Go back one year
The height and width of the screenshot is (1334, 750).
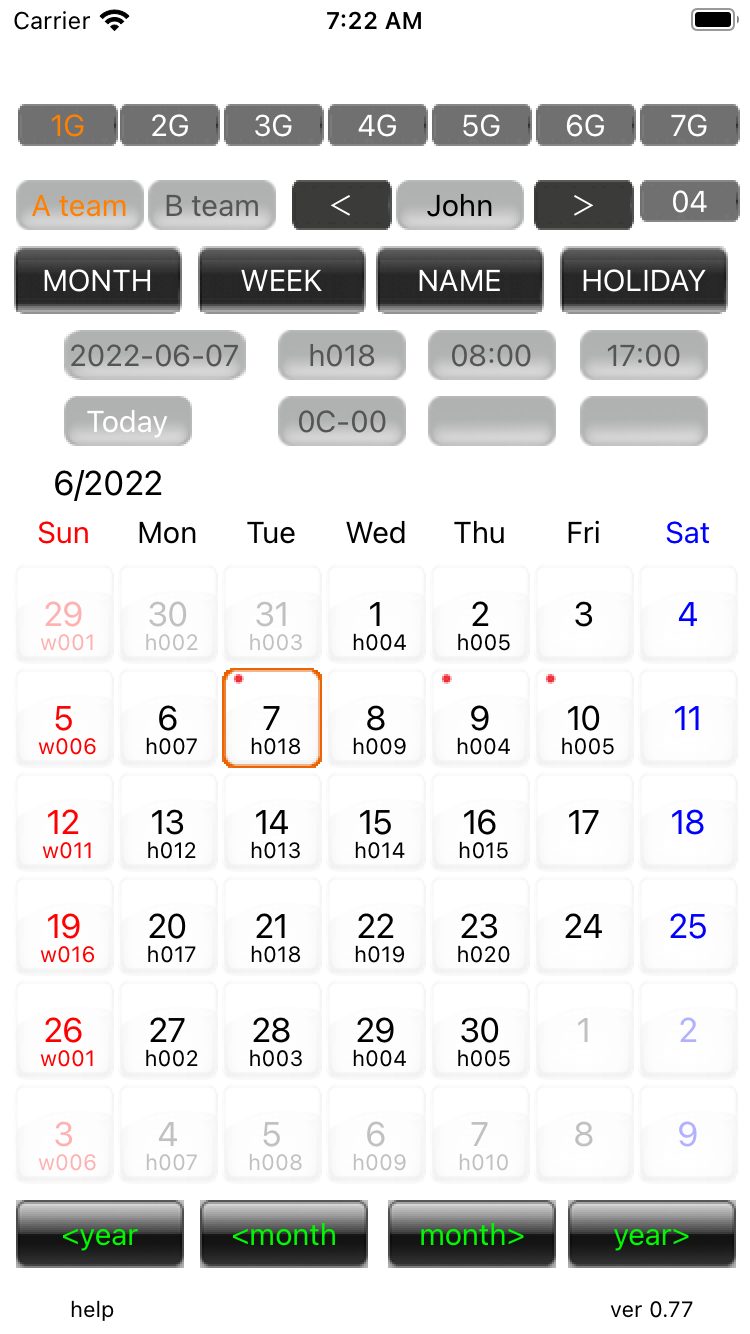[x=100, y=1235]
